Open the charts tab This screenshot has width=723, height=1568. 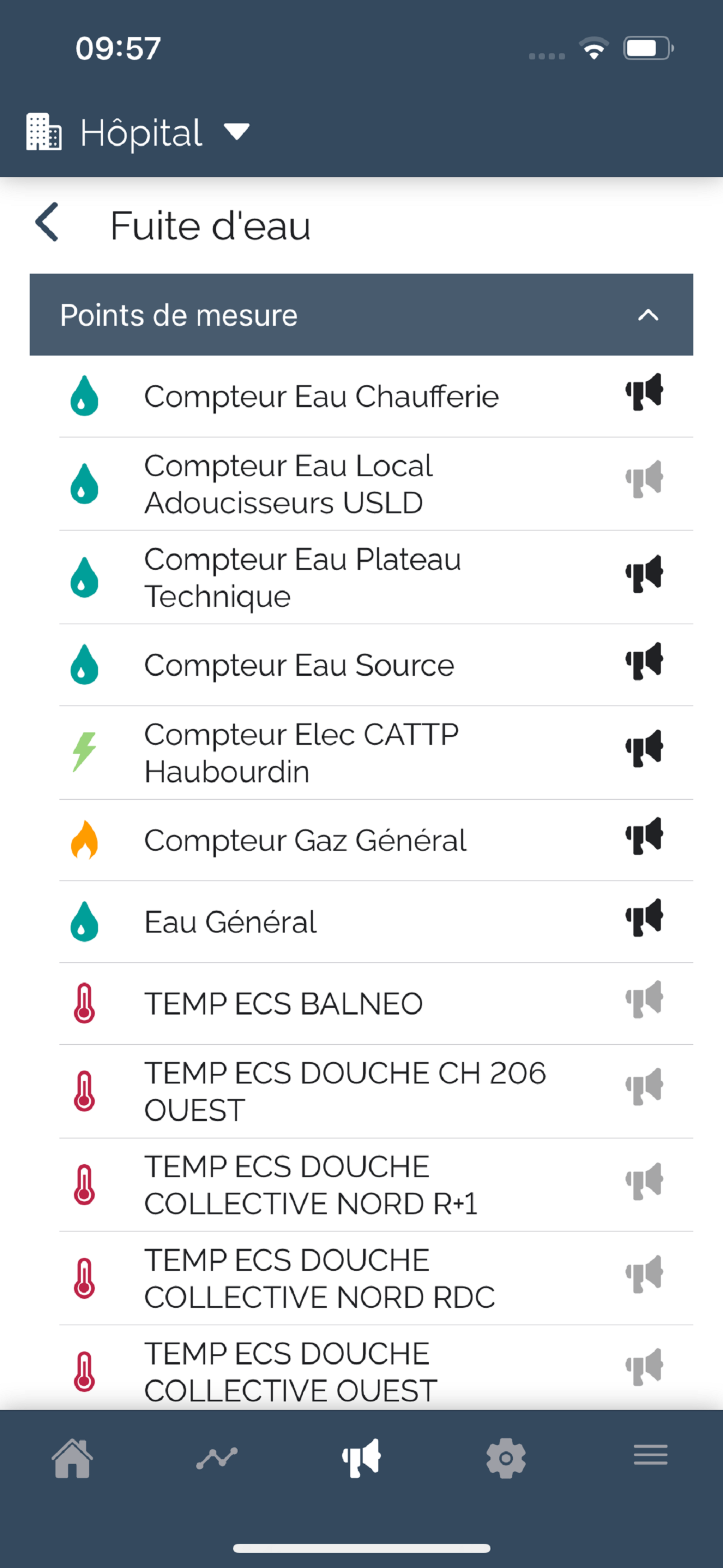[x=217, y=1458]
